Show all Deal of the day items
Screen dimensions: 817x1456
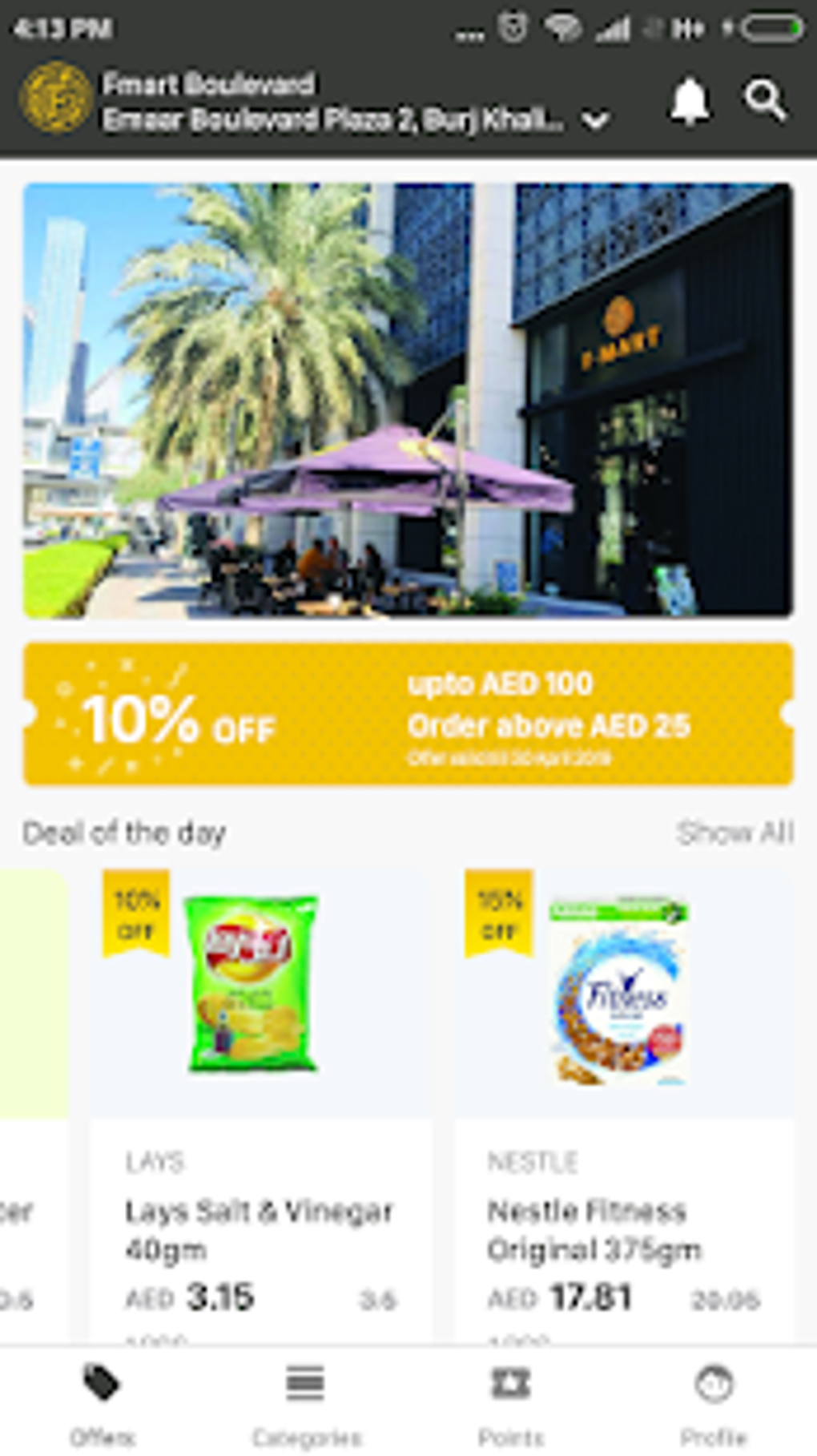tap(734, 833)
